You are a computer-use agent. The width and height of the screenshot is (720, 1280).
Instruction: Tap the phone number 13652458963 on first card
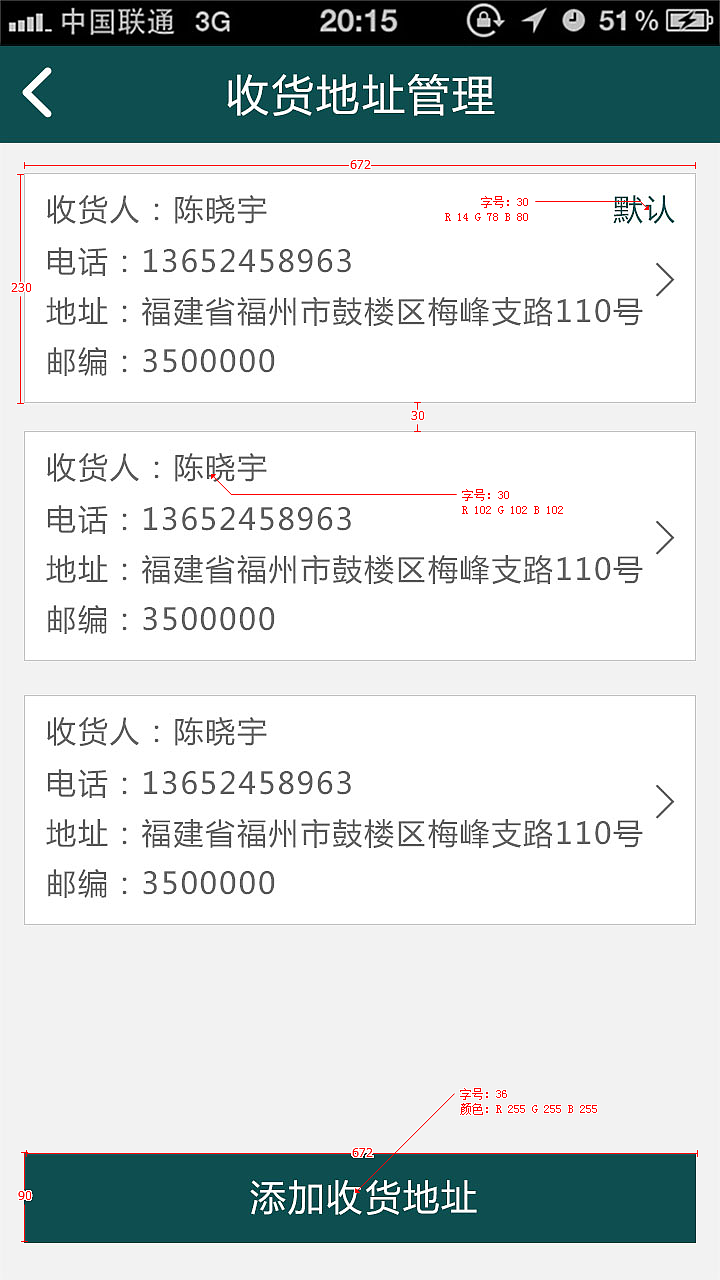248,261
